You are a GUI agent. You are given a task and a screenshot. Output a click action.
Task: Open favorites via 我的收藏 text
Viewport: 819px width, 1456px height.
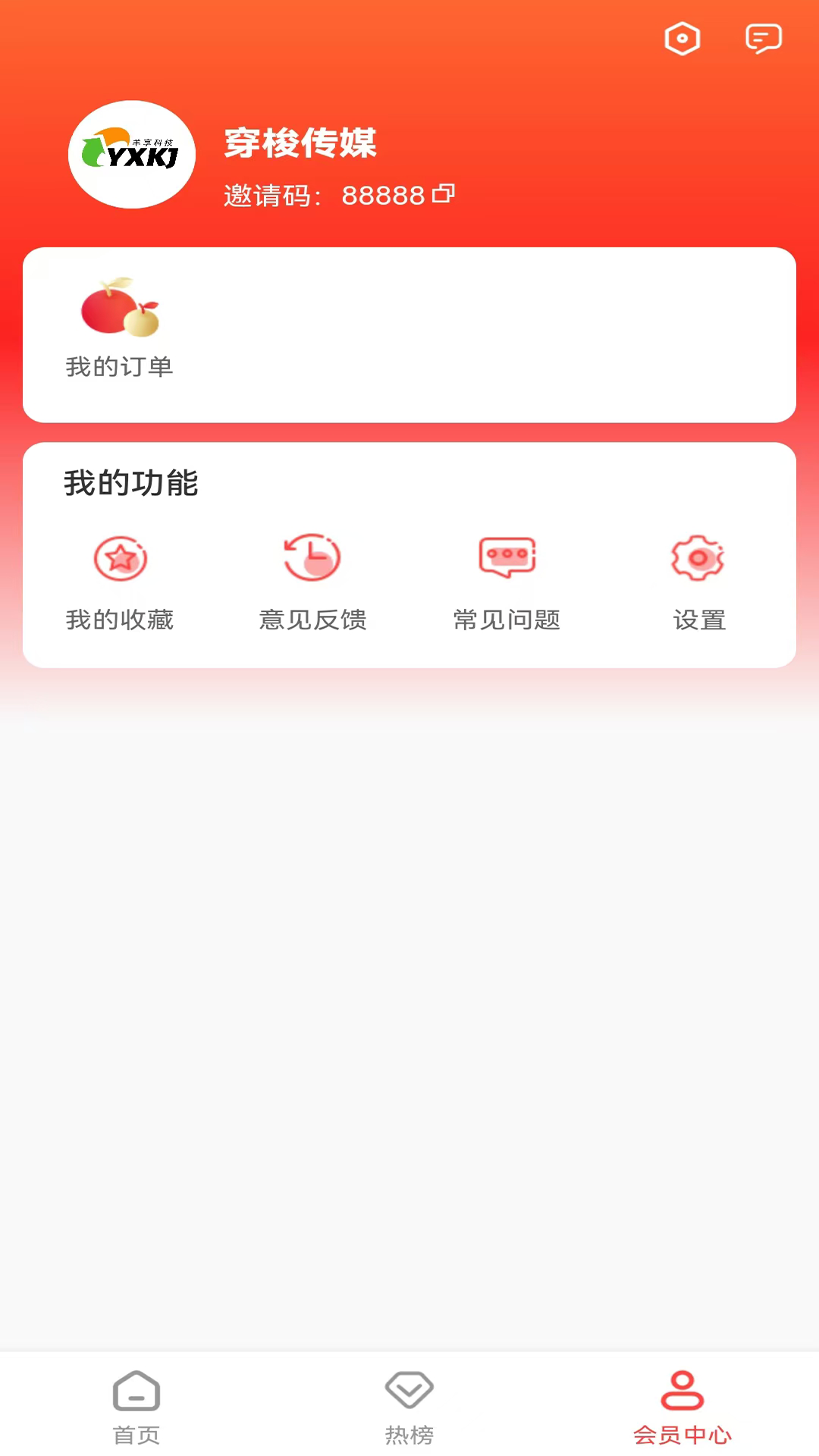coord(120,620)
